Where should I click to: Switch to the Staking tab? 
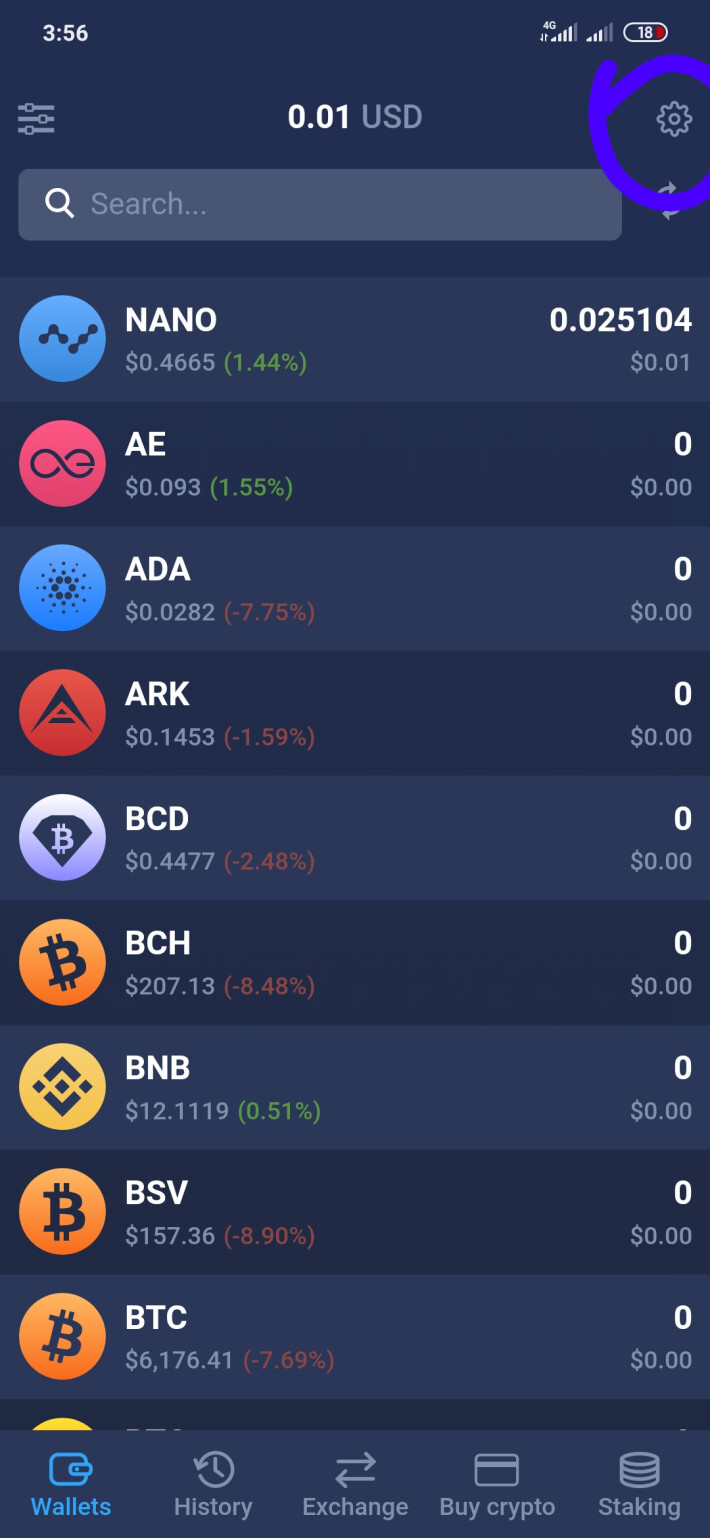click(639, 1485)
